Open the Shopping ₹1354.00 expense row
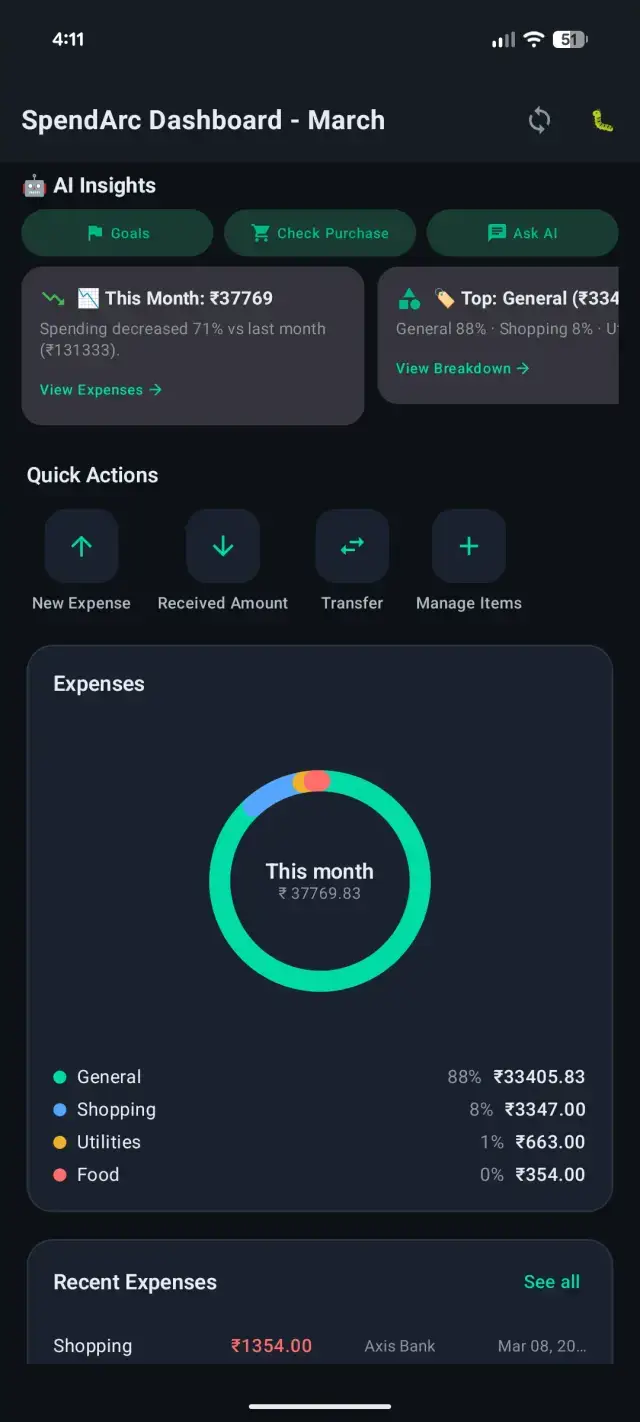This screenshot has height=1422, width=640. click(319, 1346)
